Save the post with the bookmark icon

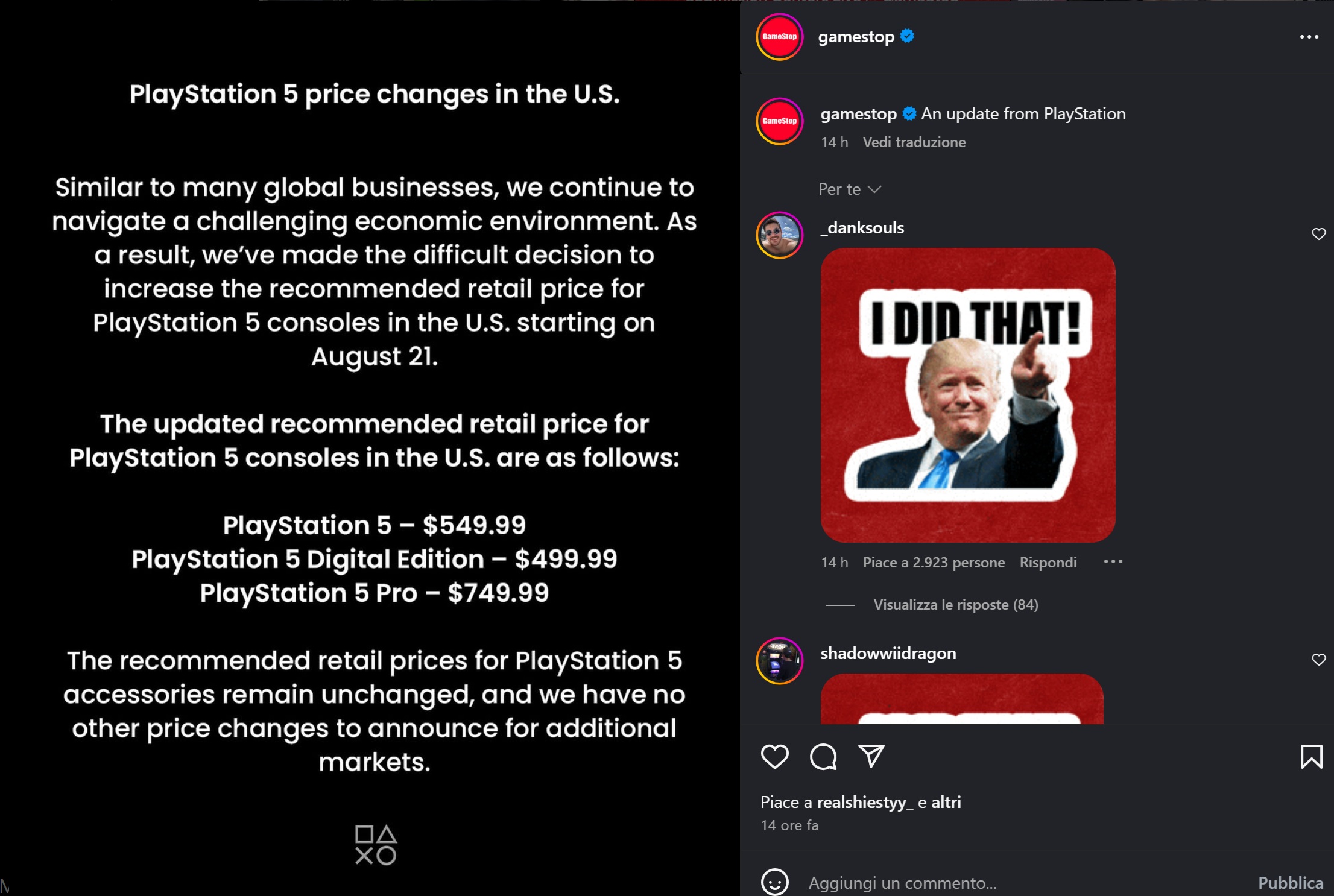[x=1311, y=757]
